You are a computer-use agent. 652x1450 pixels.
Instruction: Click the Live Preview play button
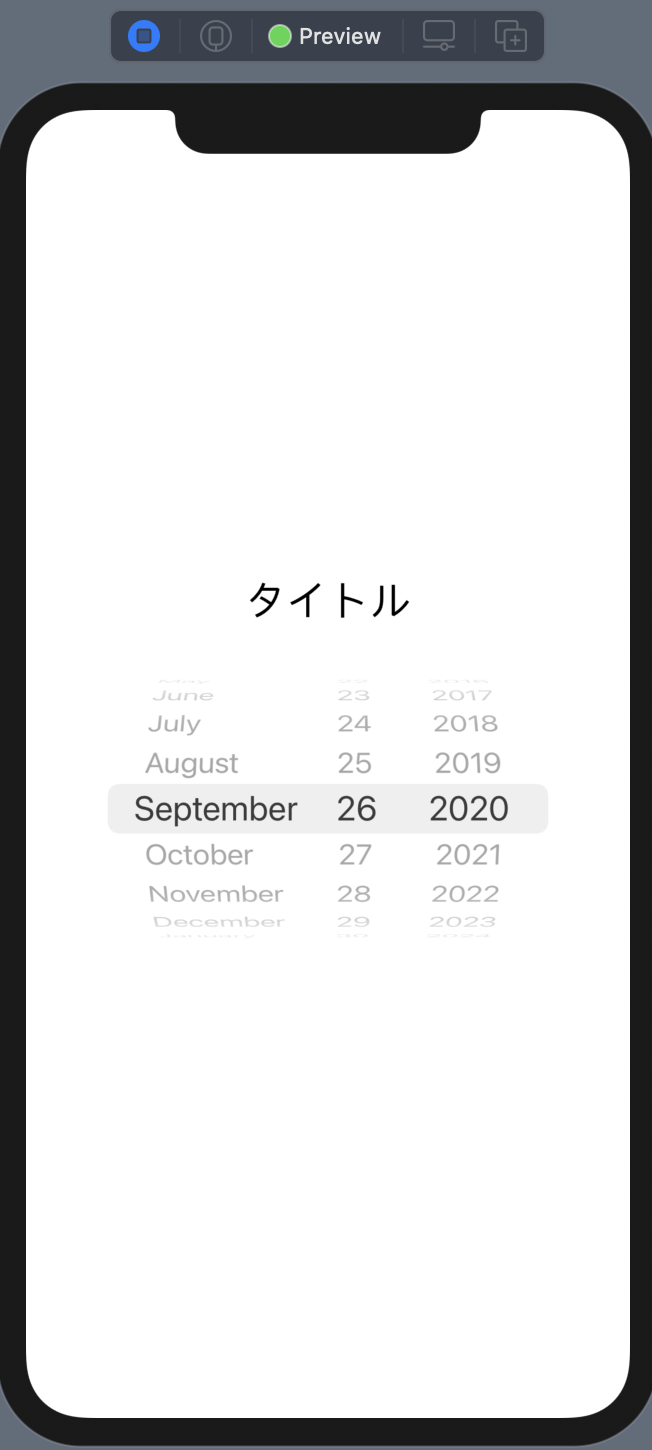[x=144, y=36]
